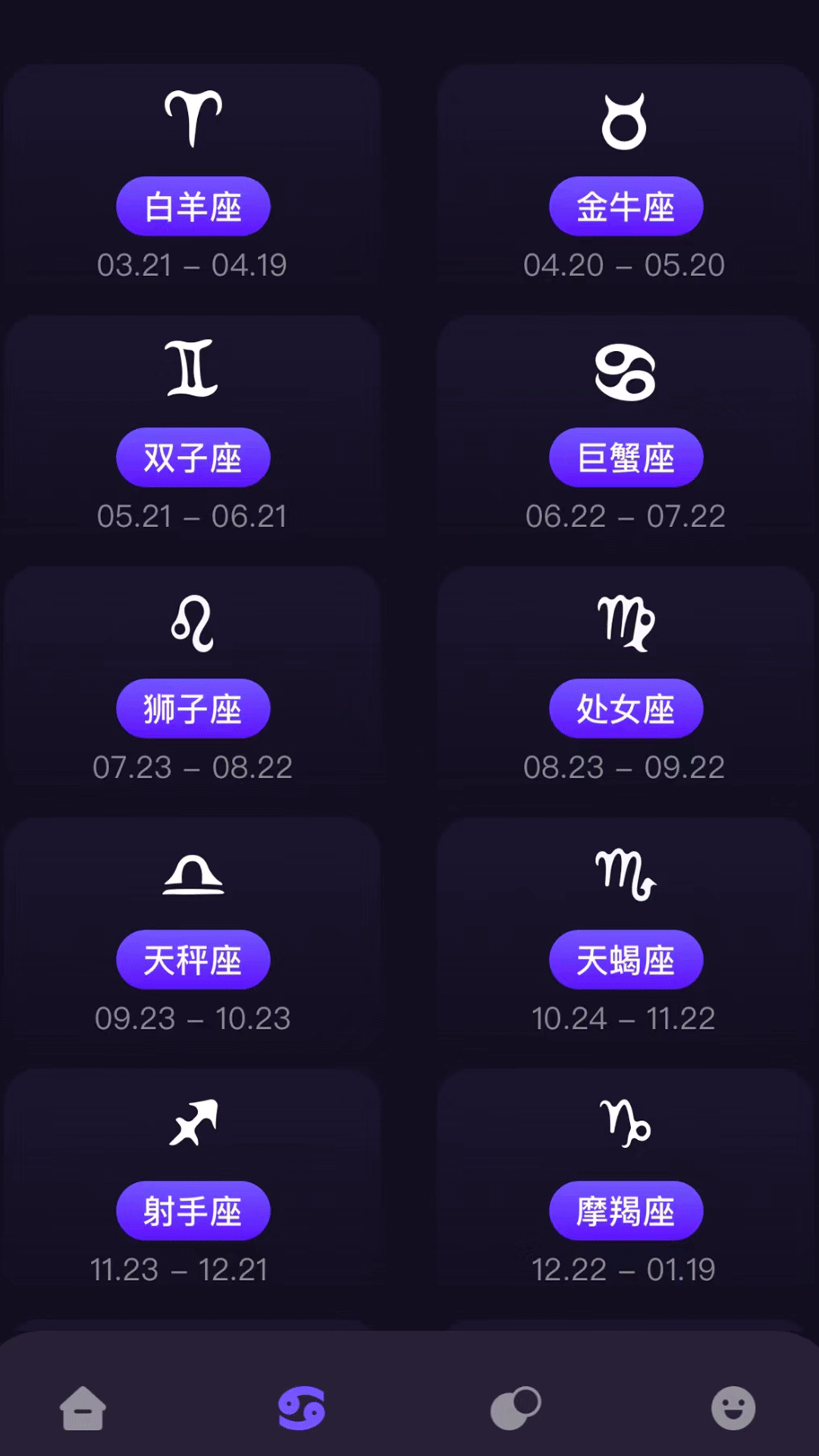Select the Leo lion symbol icon

coord(193,623)
